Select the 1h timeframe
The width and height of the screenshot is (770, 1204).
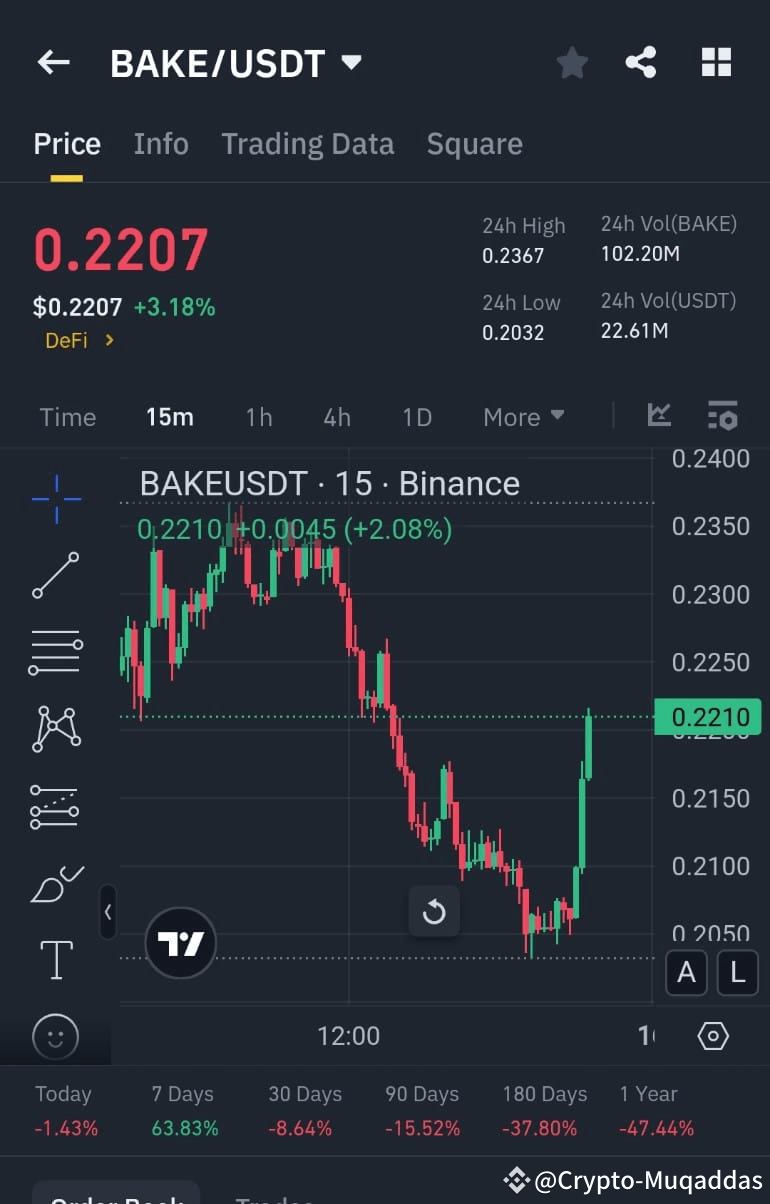[x=258, y=416]
